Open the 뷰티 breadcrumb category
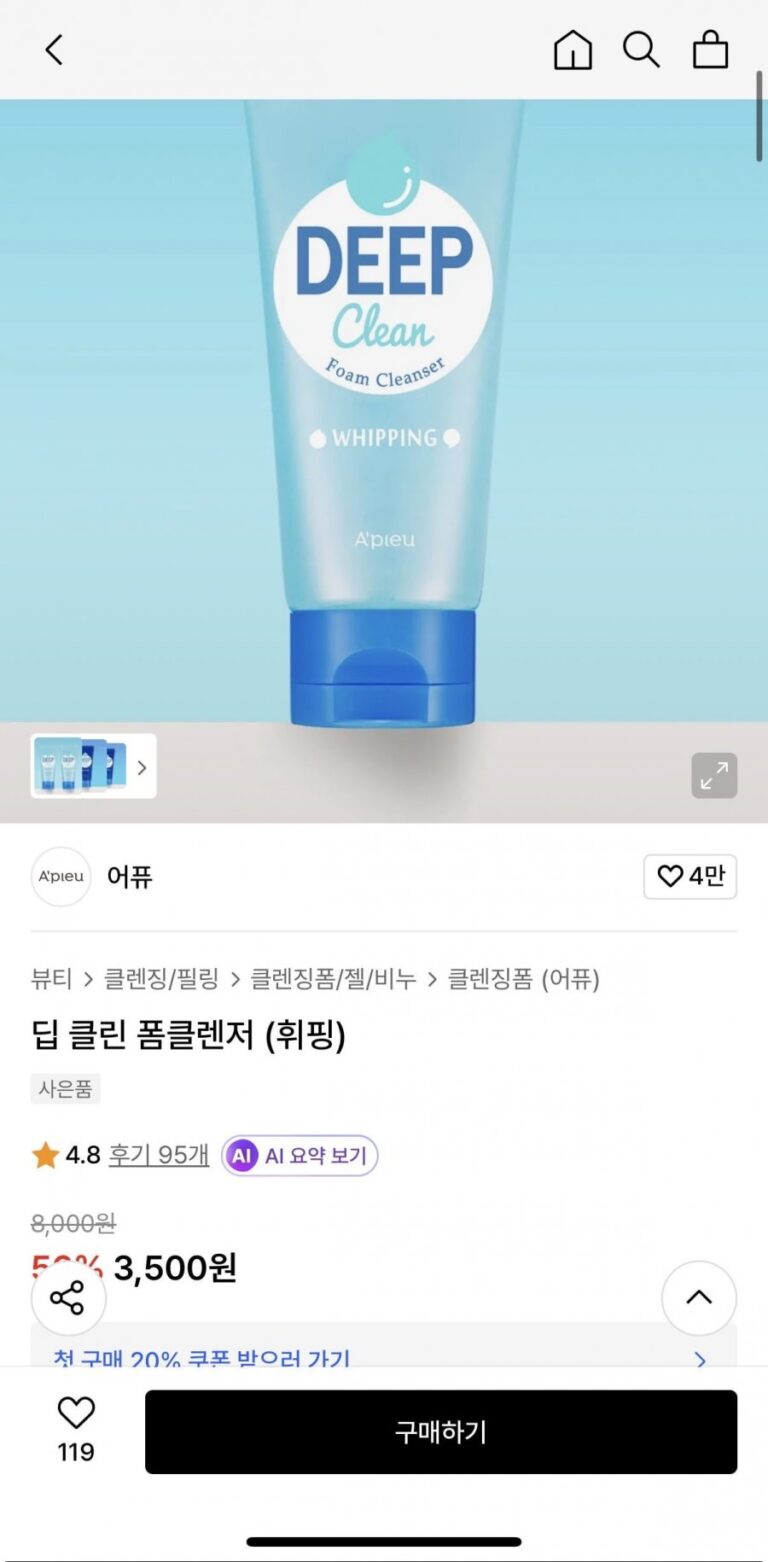This screenshot has height=1562, width=768. [x=51, y=978]
